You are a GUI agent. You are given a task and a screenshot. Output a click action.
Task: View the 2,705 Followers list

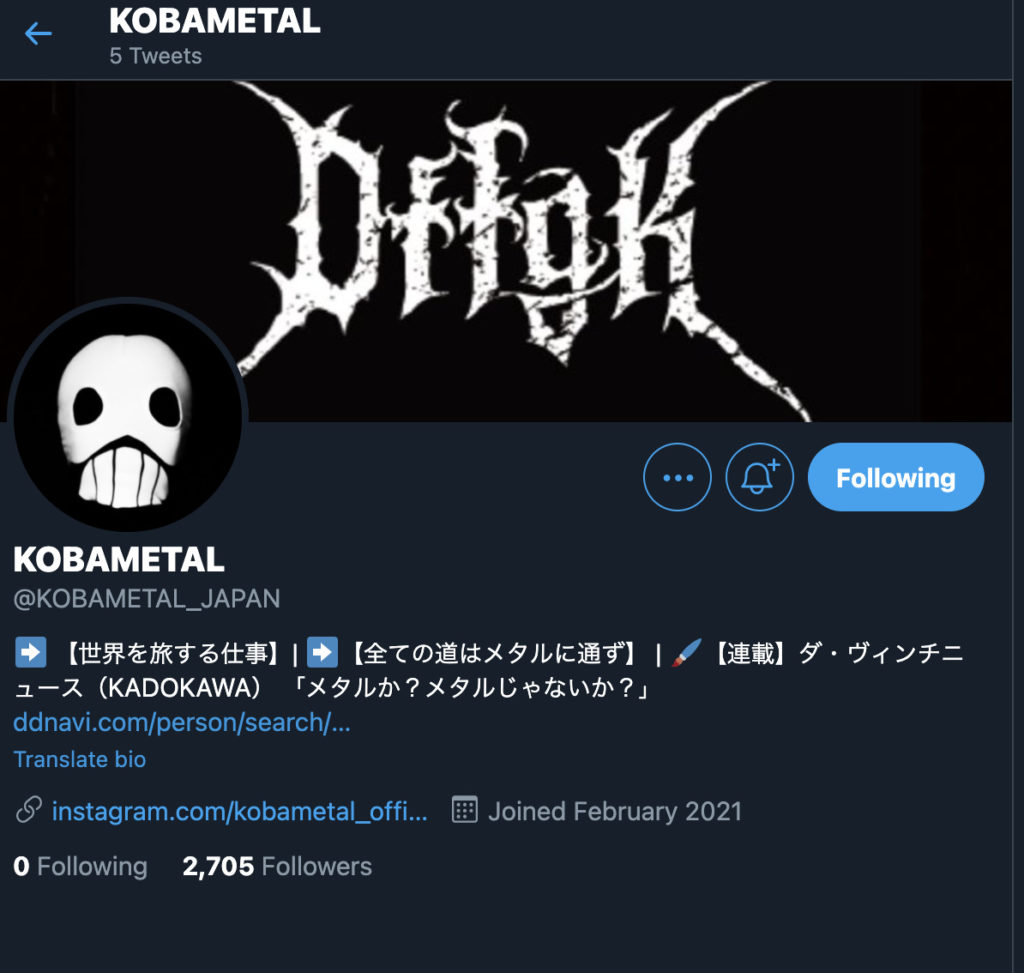277,866
